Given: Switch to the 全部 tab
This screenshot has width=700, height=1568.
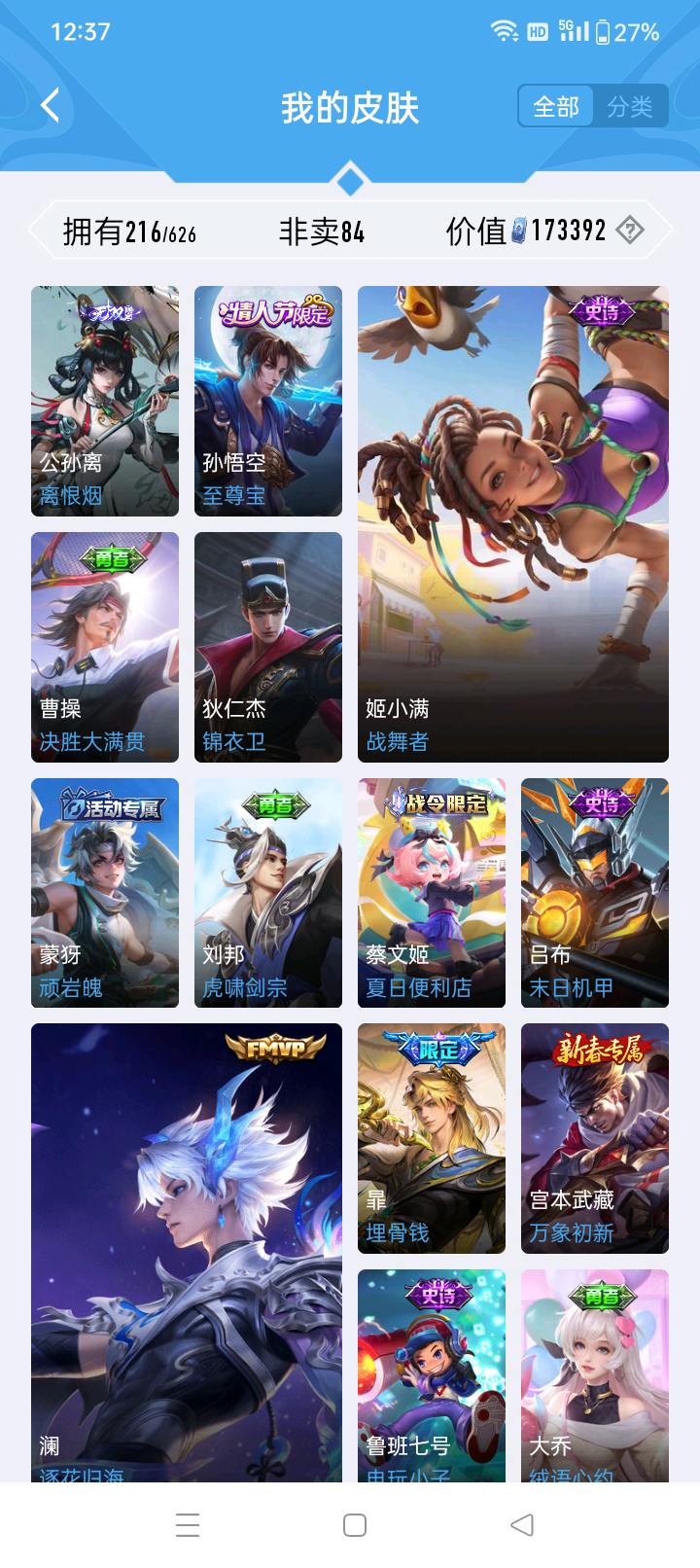Looking at the screenshot, I should [x=555, y=106].
